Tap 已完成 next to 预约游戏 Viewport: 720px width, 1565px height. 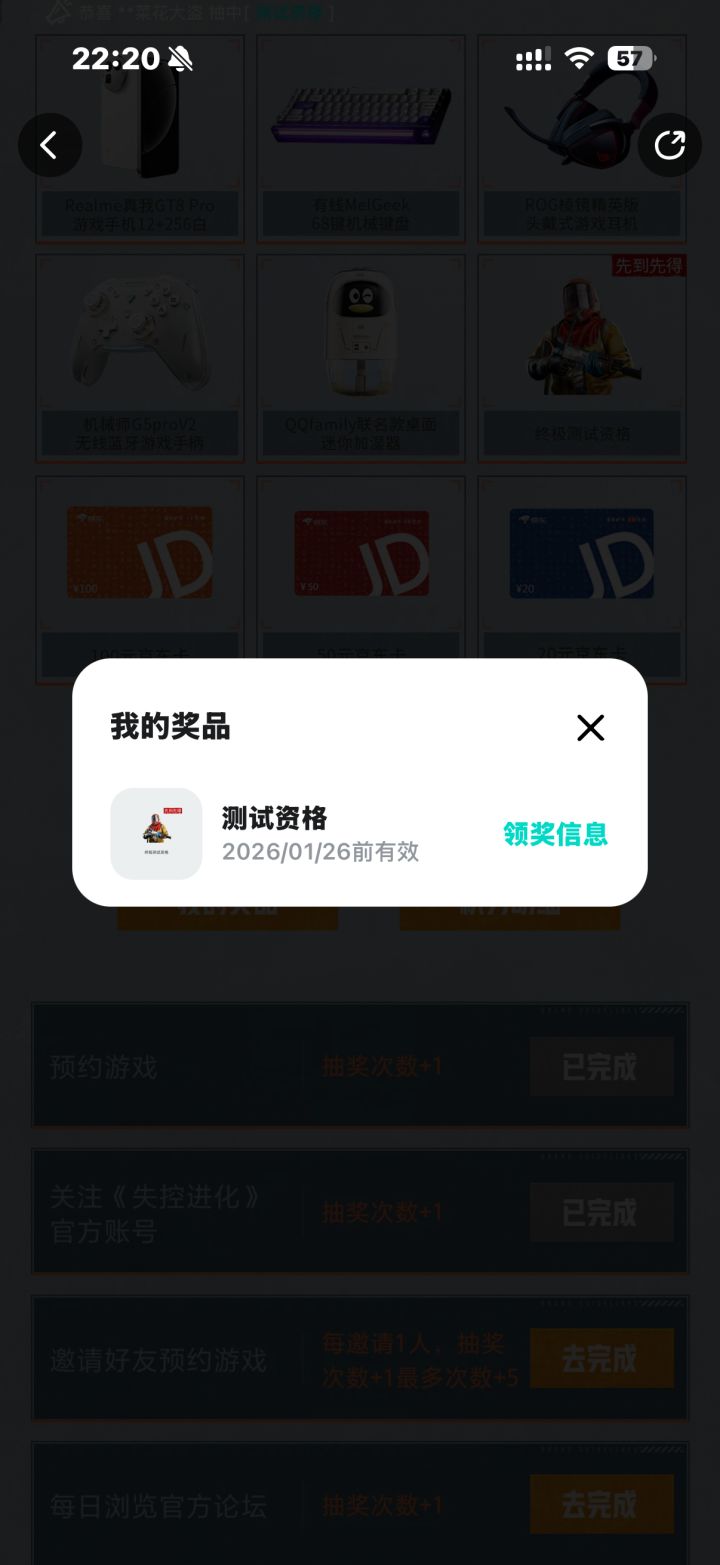click(601, 1066)
